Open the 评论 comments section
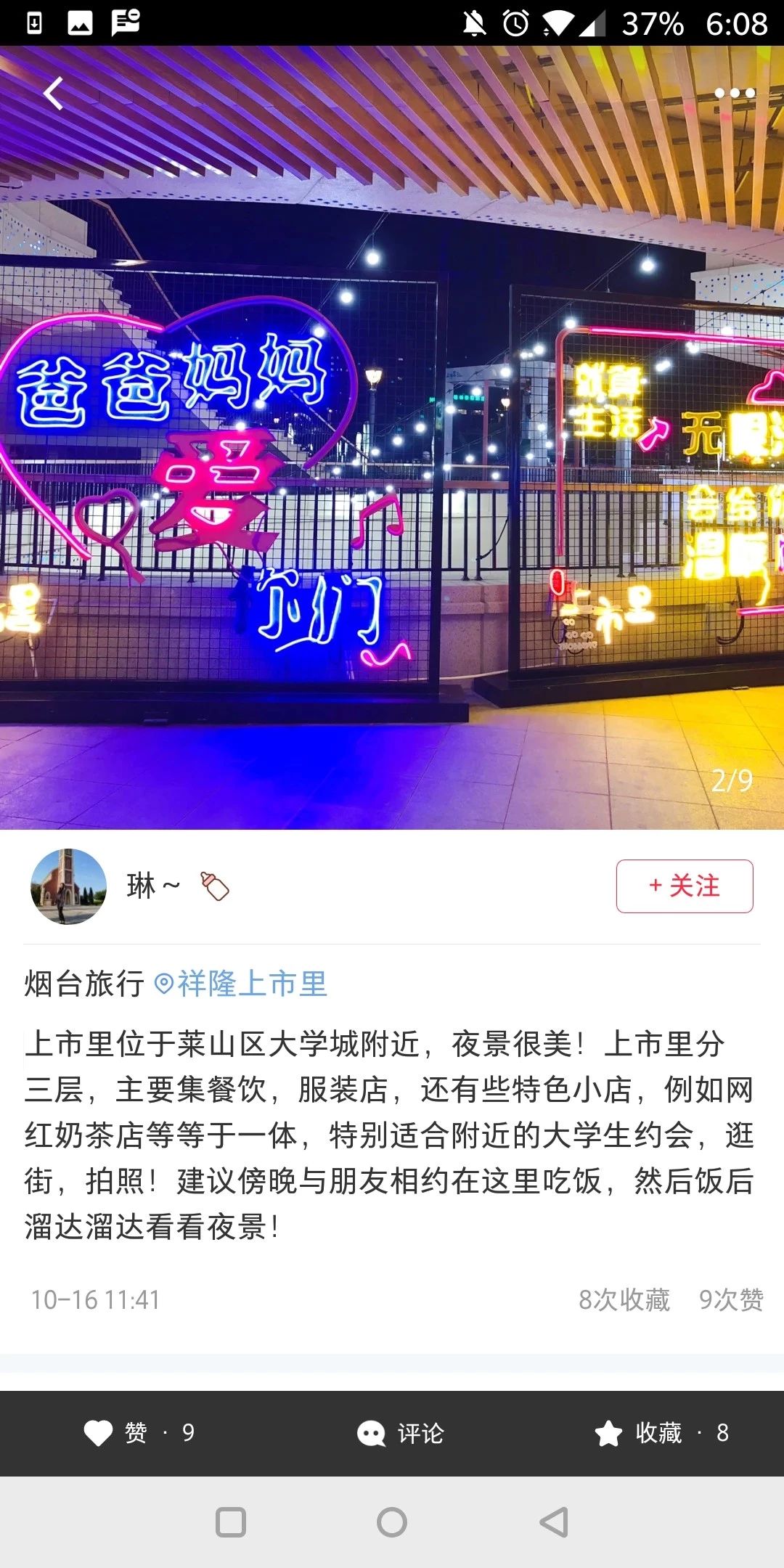 [x=401, y=1433]
